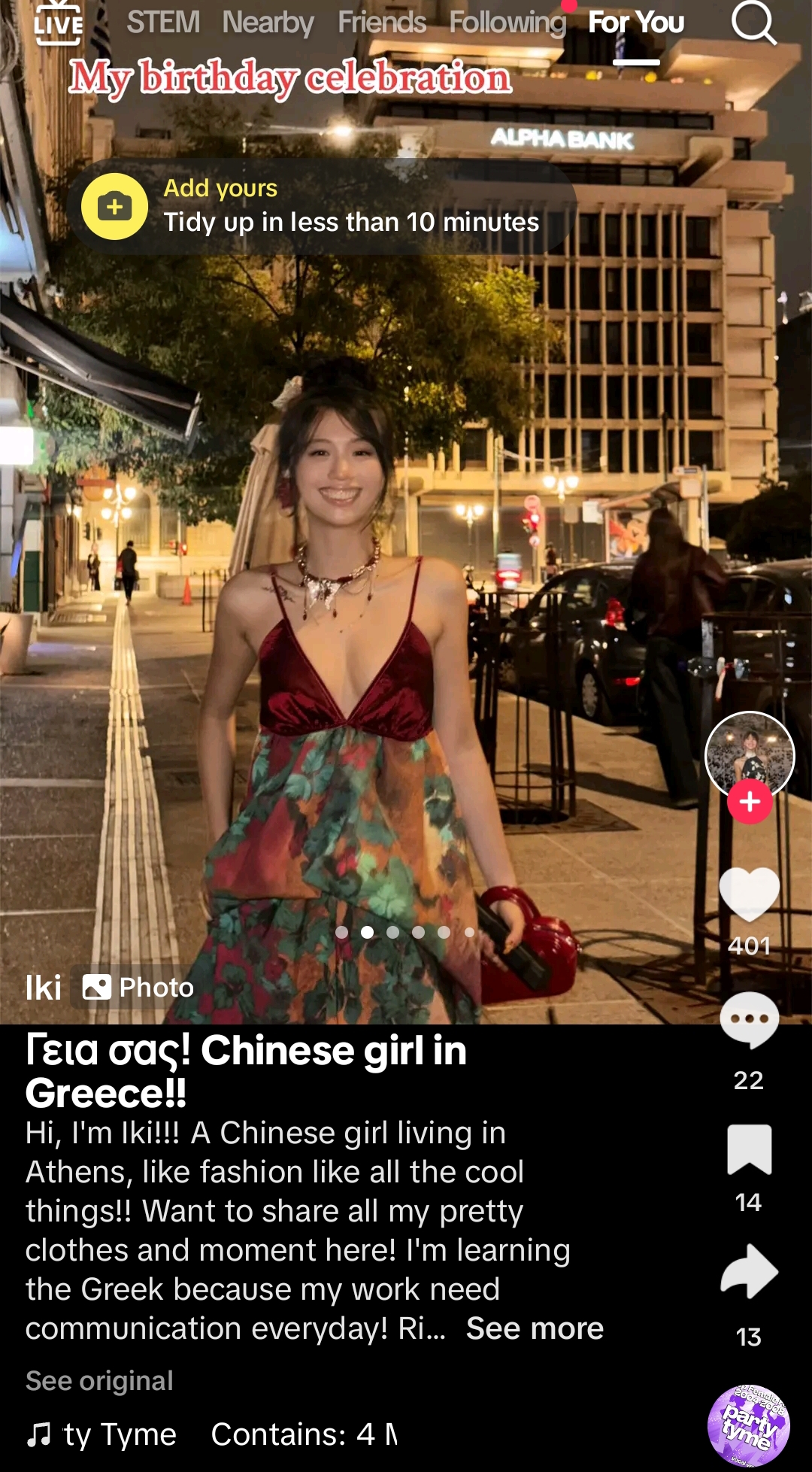
Task: Switch to the Friends tab
Action: (x=382, y=23)
